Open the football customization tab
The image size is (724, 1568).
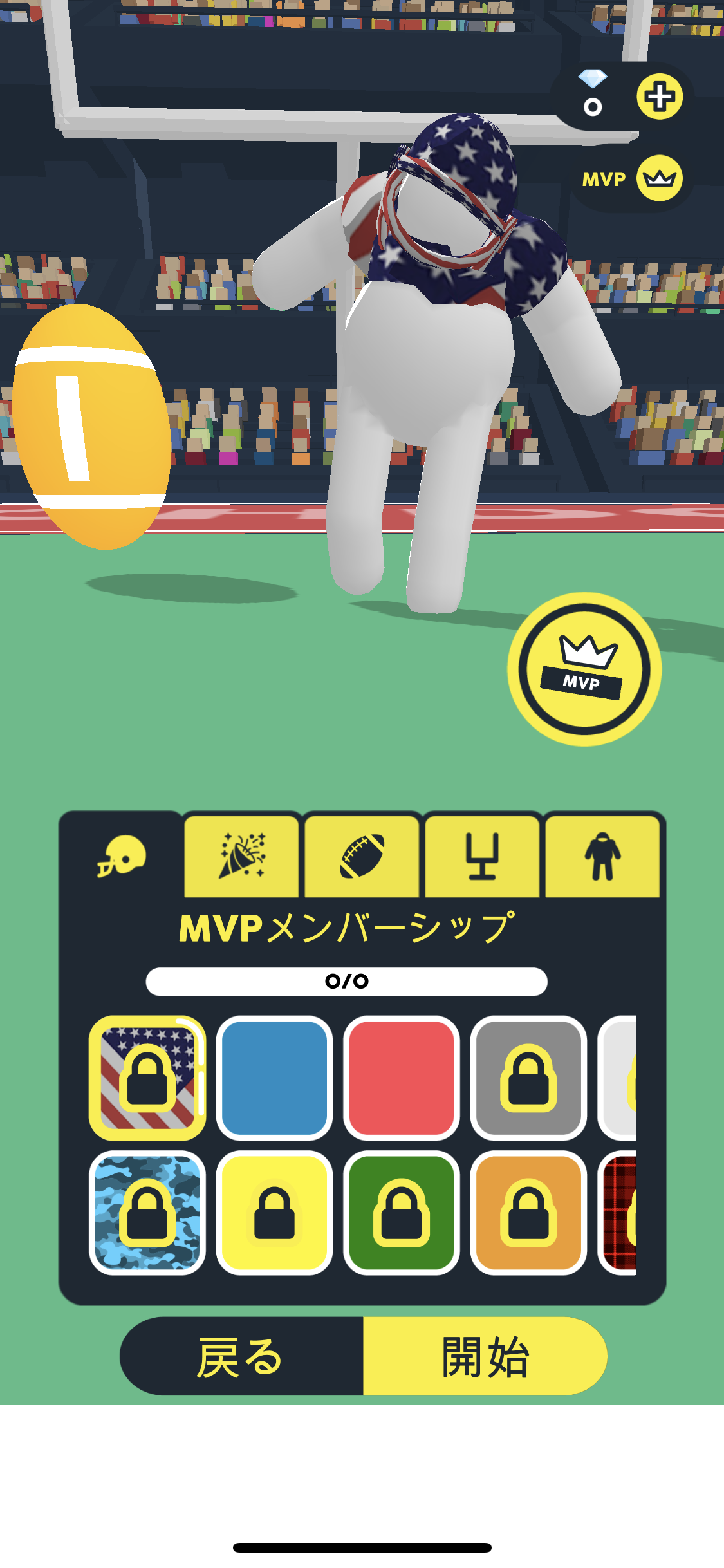(x=362, y=856)
